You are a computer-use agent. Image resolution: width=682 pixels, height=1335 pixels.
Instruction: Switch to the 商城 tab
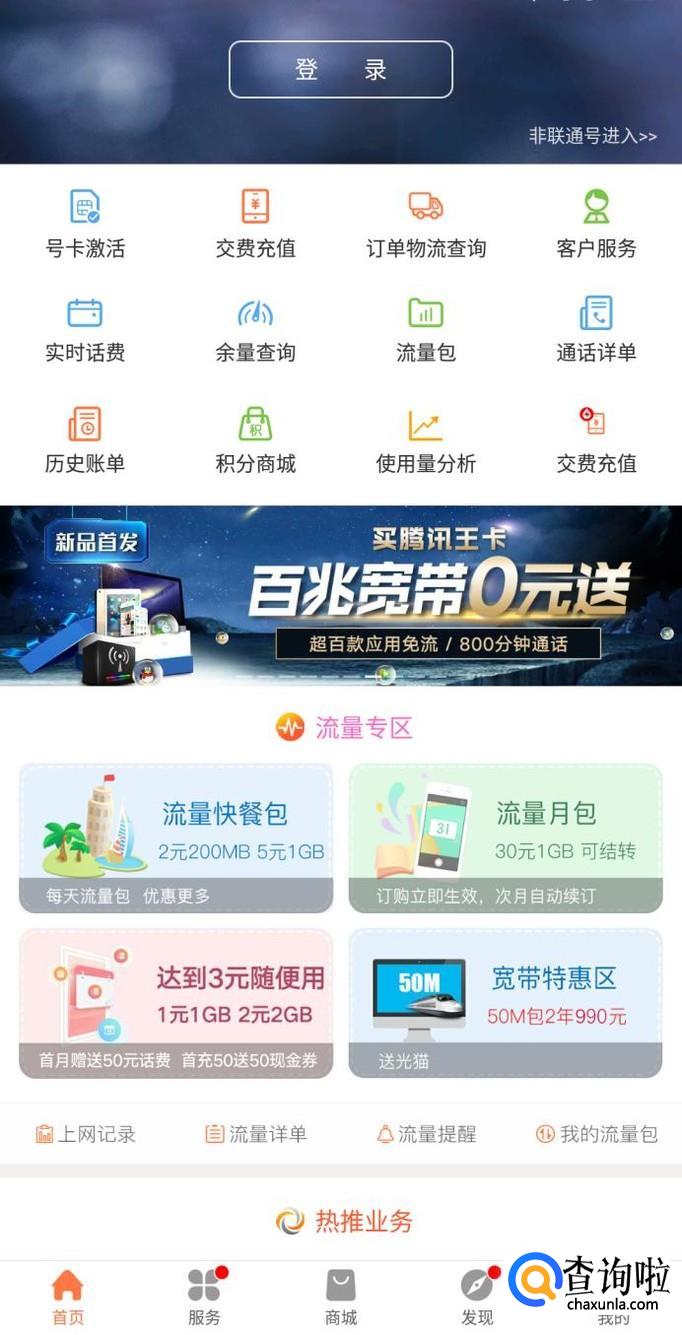341,1297
